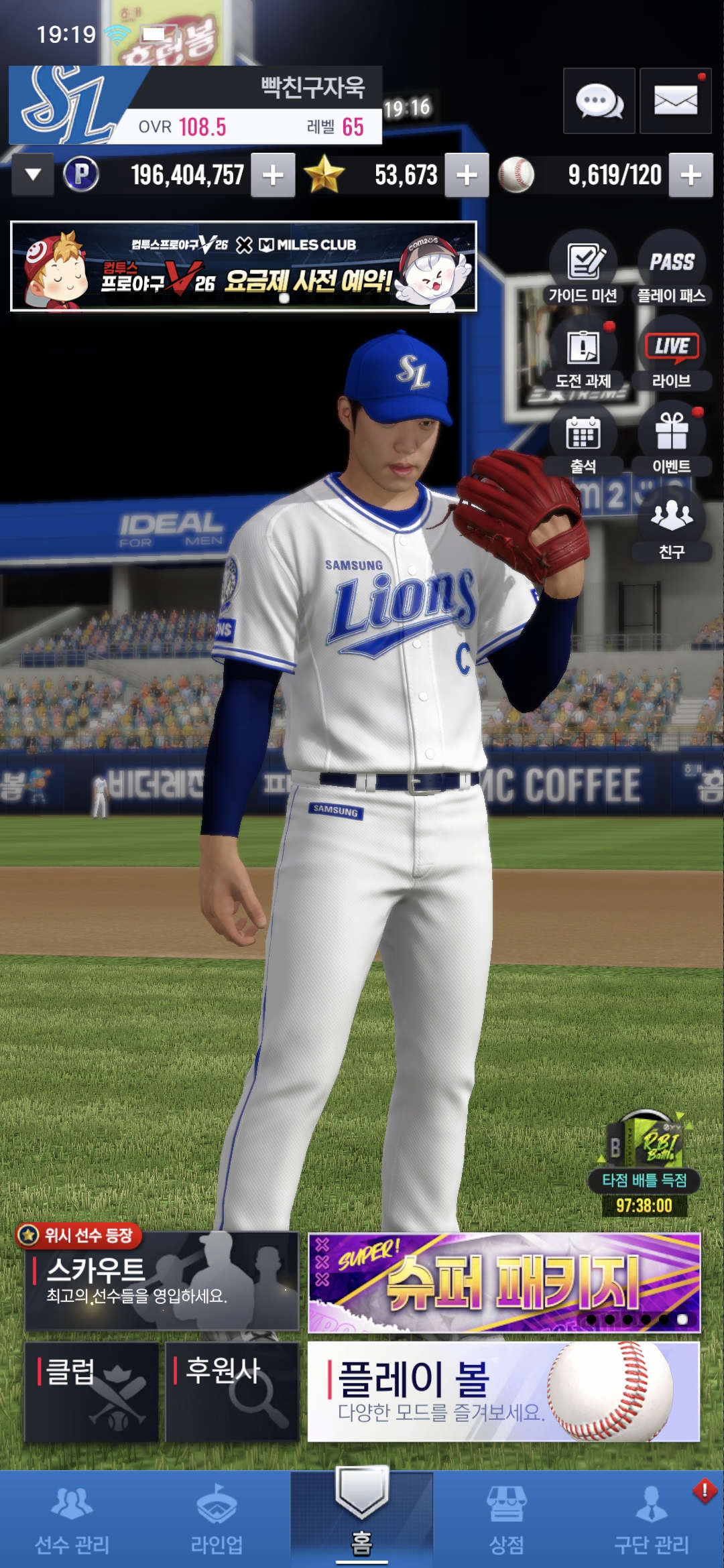This screenshot has width=724, height=1568.
Task: Add more stars with the plus button
Action: pos(467,176)
